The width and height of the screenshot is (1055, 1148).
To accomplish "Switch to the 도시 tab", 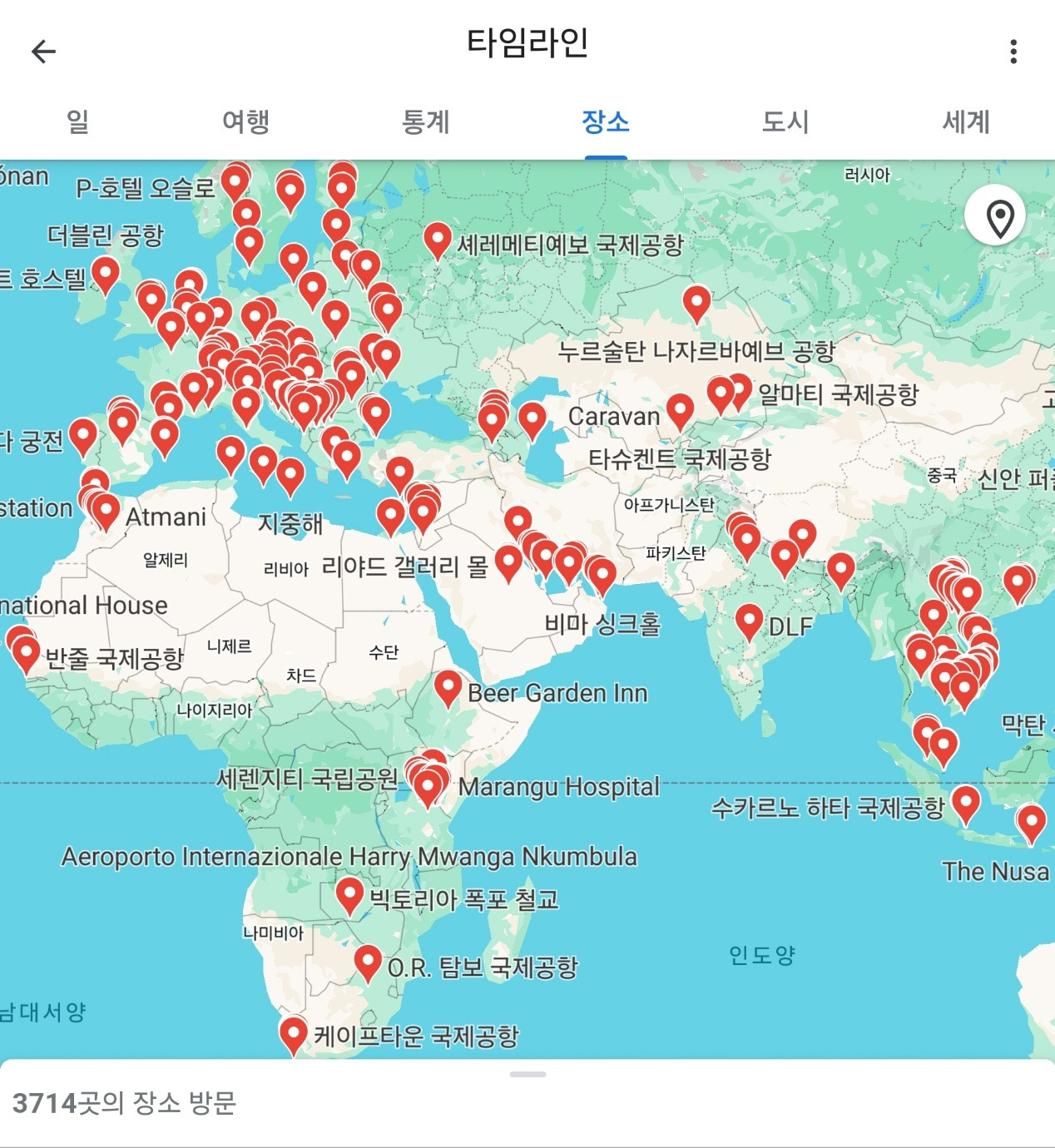I will pyautogui.click(x=786, y=122).
